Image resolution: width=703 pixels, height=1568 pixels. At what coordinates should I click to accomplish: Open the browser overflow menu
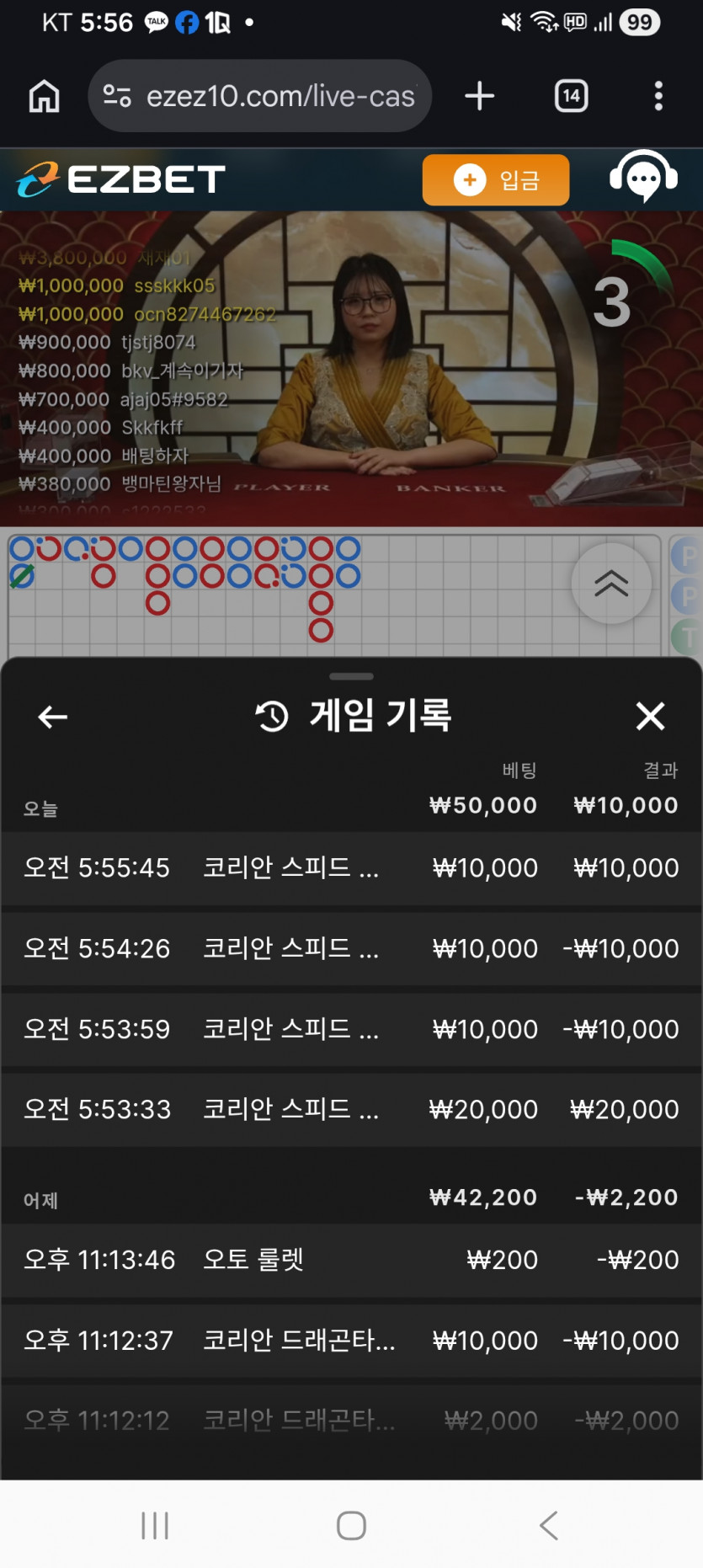click(658, 96)
